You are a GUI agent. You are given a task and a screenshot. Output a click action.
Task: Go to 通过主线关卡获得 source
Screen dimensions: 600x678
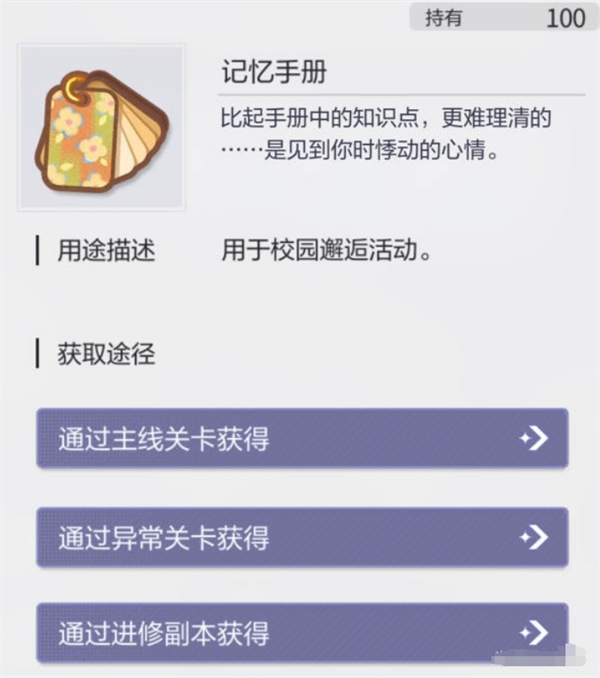tap(302, 438)
